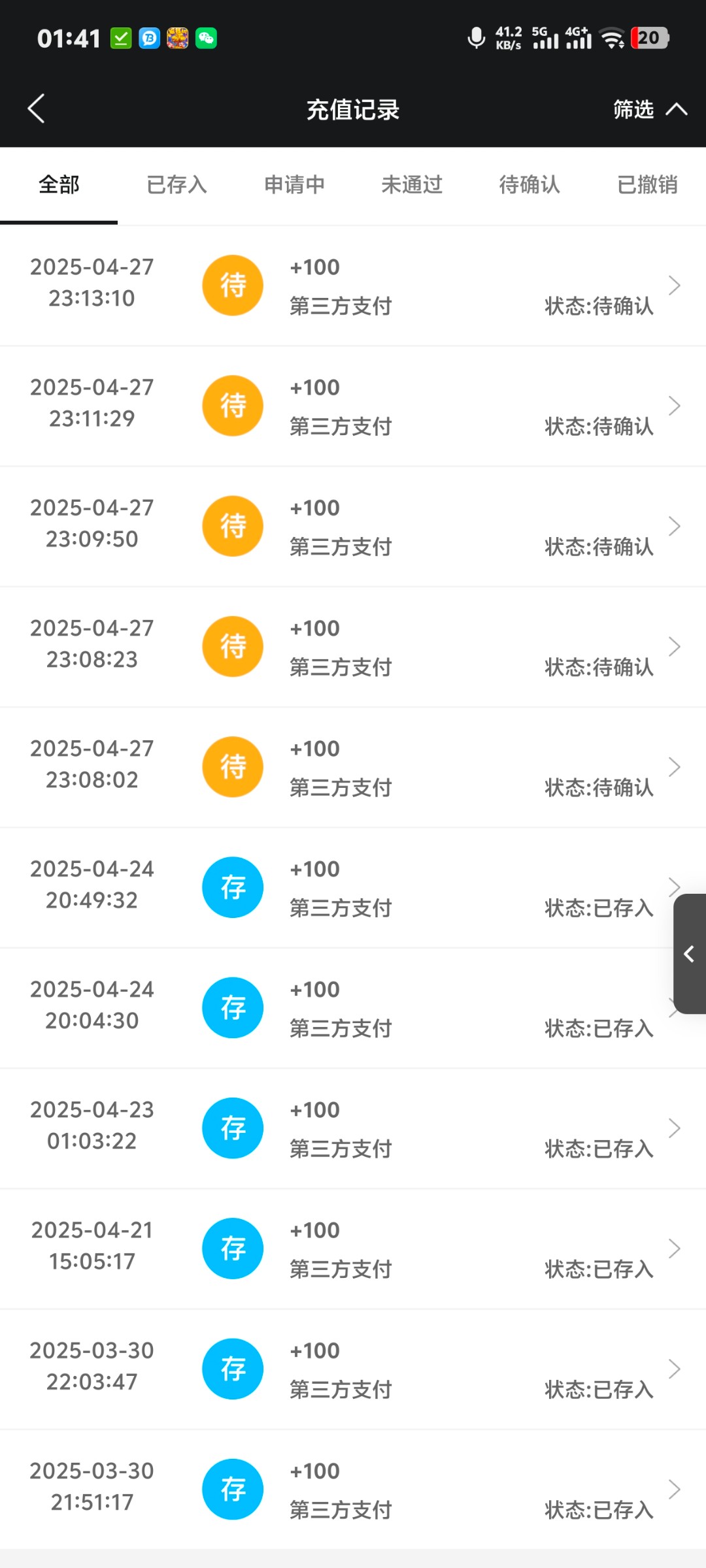Open the 筛选 filter dropdown
This screenshot has height=1568, width=706.
648,109
